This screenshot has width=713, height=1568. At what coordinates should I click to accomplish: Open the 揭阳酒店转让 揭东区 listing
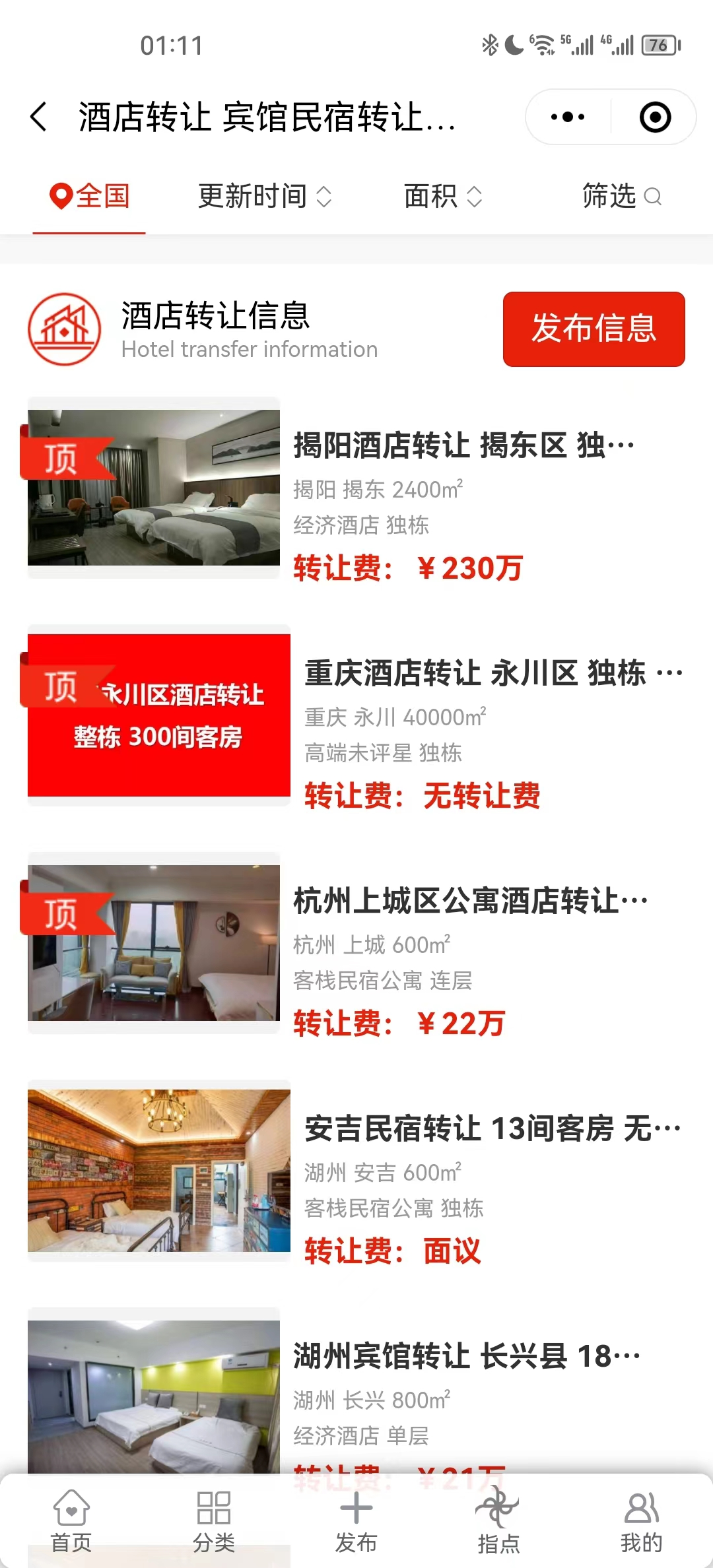point(462,445)
